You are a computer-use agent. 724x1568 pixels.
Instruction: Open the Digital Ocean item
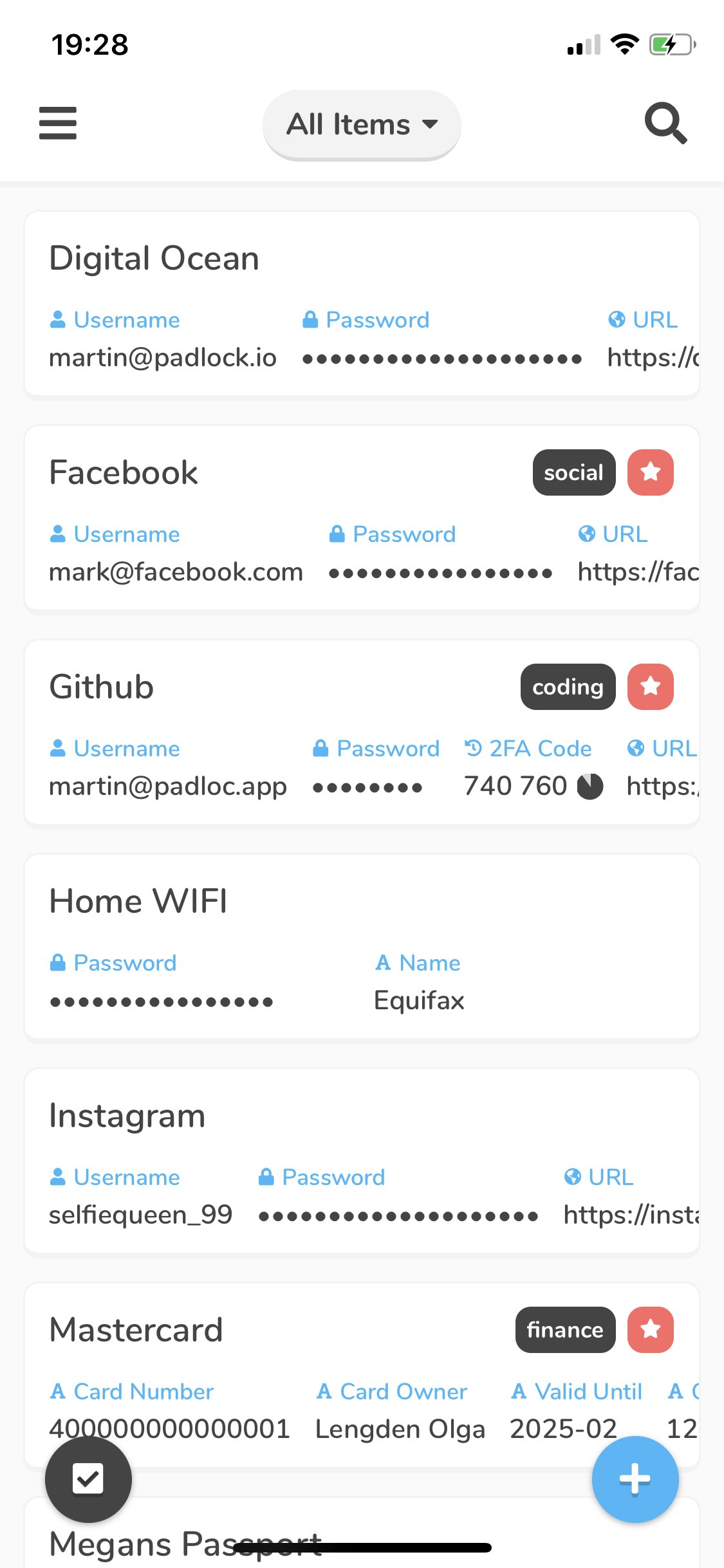pyautogui.click(x=362, y=304)
